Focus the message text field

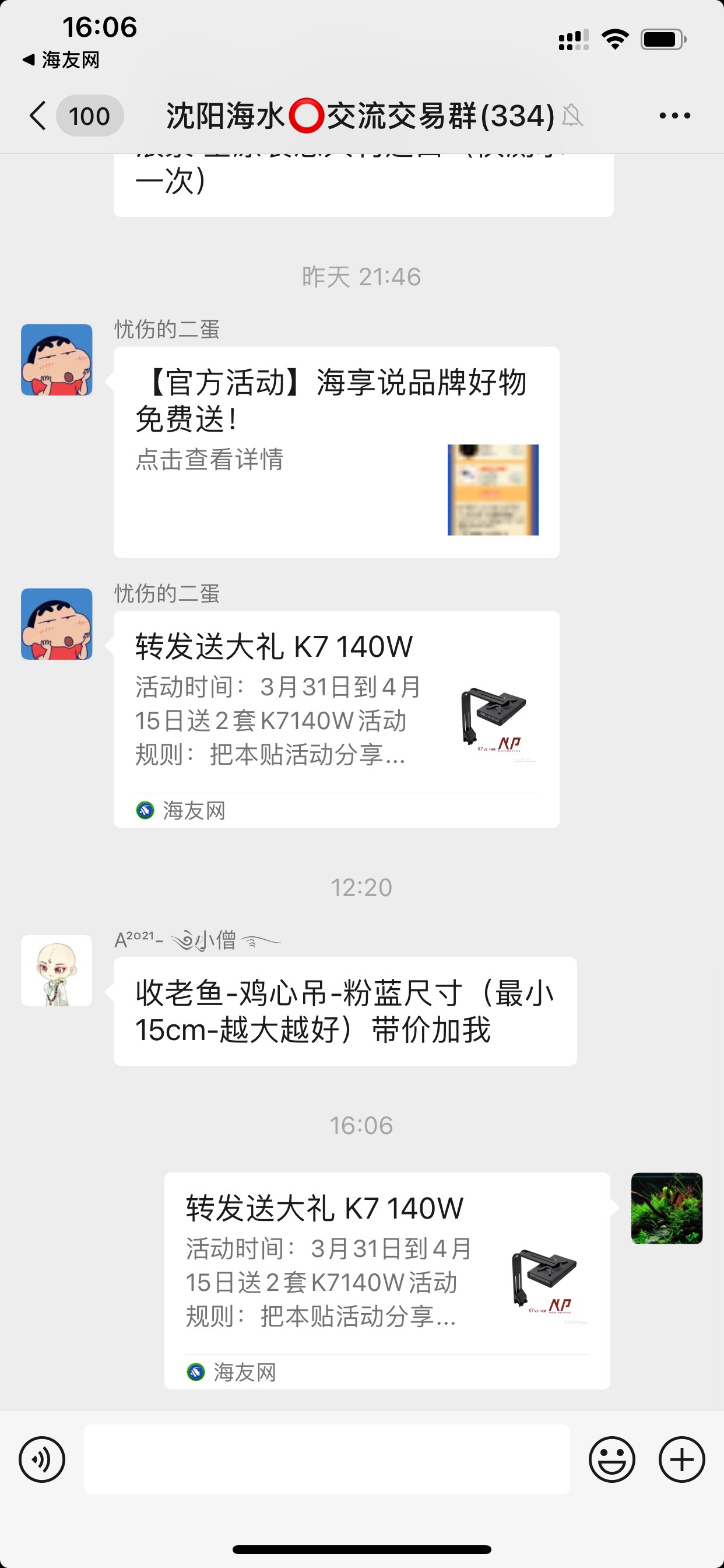[326, 1459]
